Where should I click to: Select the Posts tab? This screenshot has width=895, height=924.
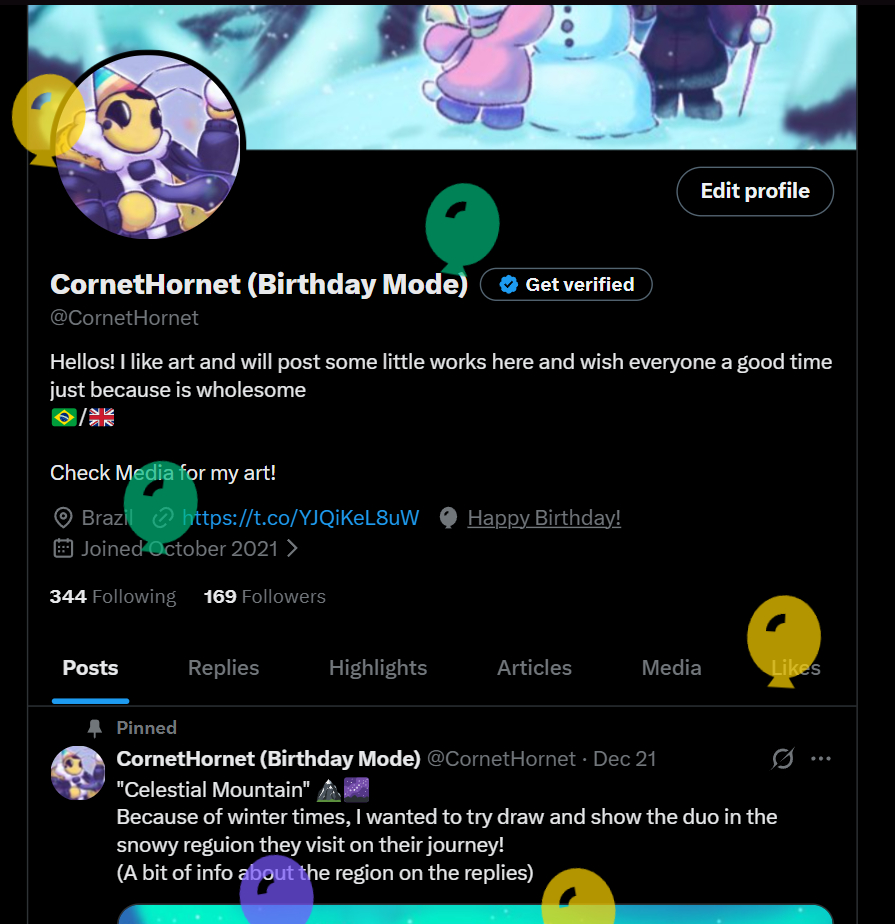tap(90, 668)
